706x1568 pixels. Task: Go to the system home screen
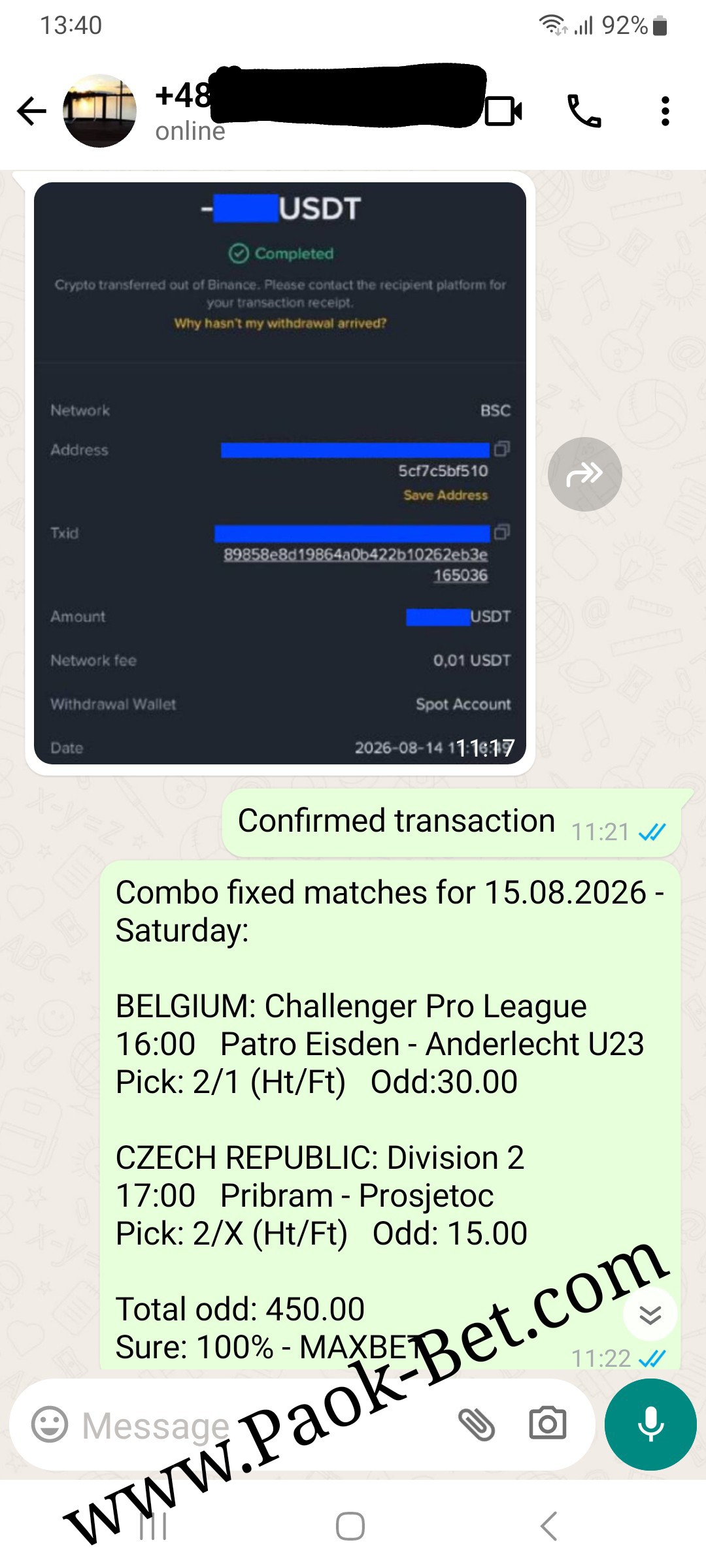350,1527
